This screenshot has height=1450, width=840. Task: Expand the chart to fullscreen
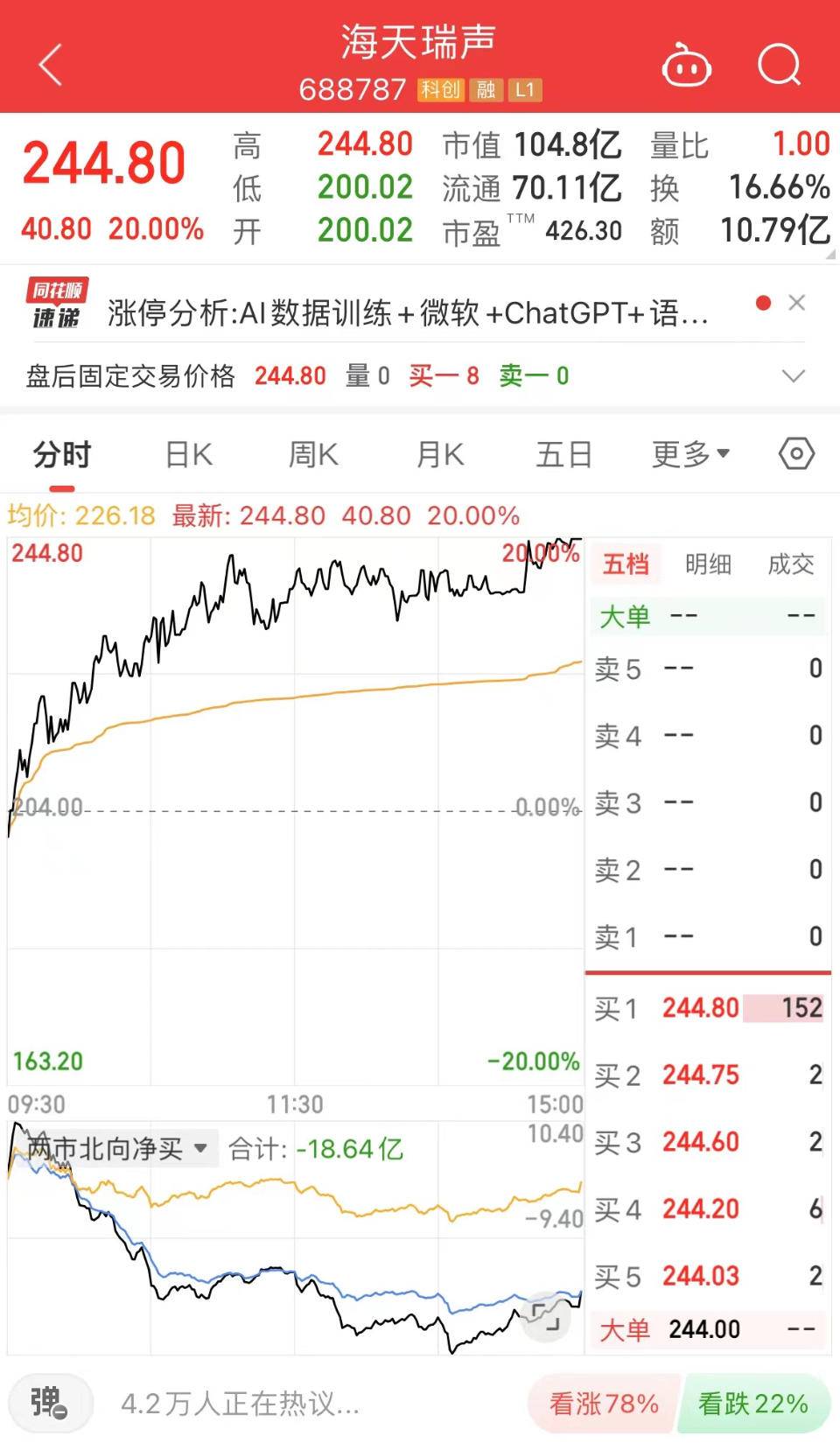coord(544,1315)
